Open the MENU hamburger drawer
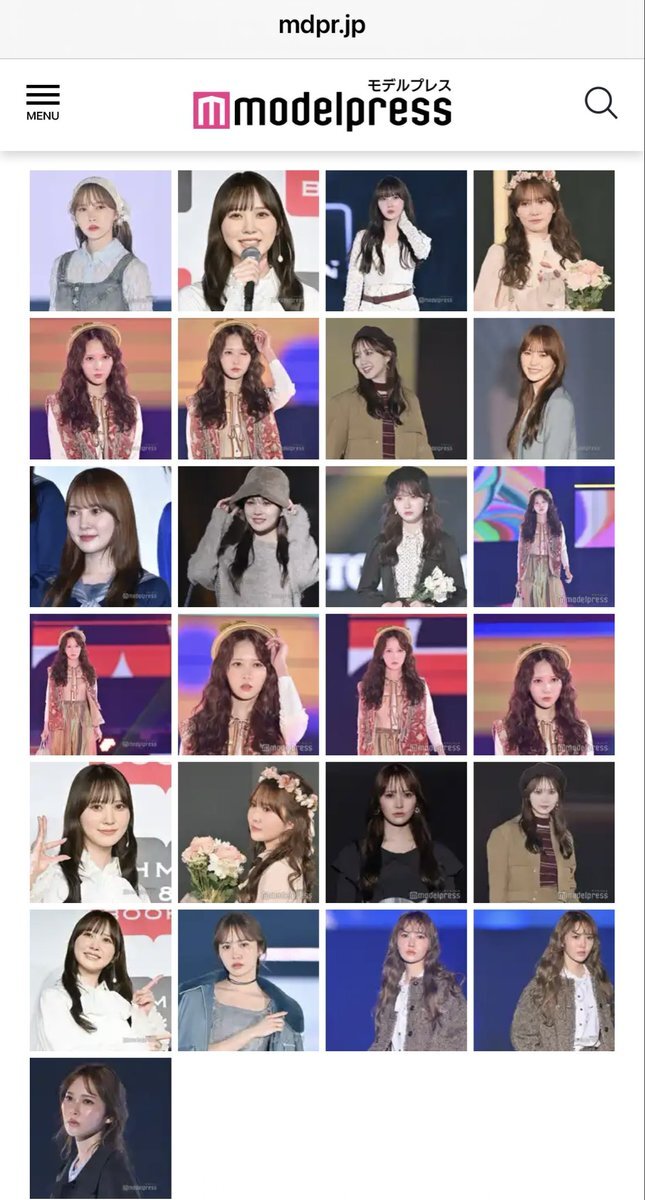The image size is (645, 1200). pyautogui.click(x=42, y=102)
